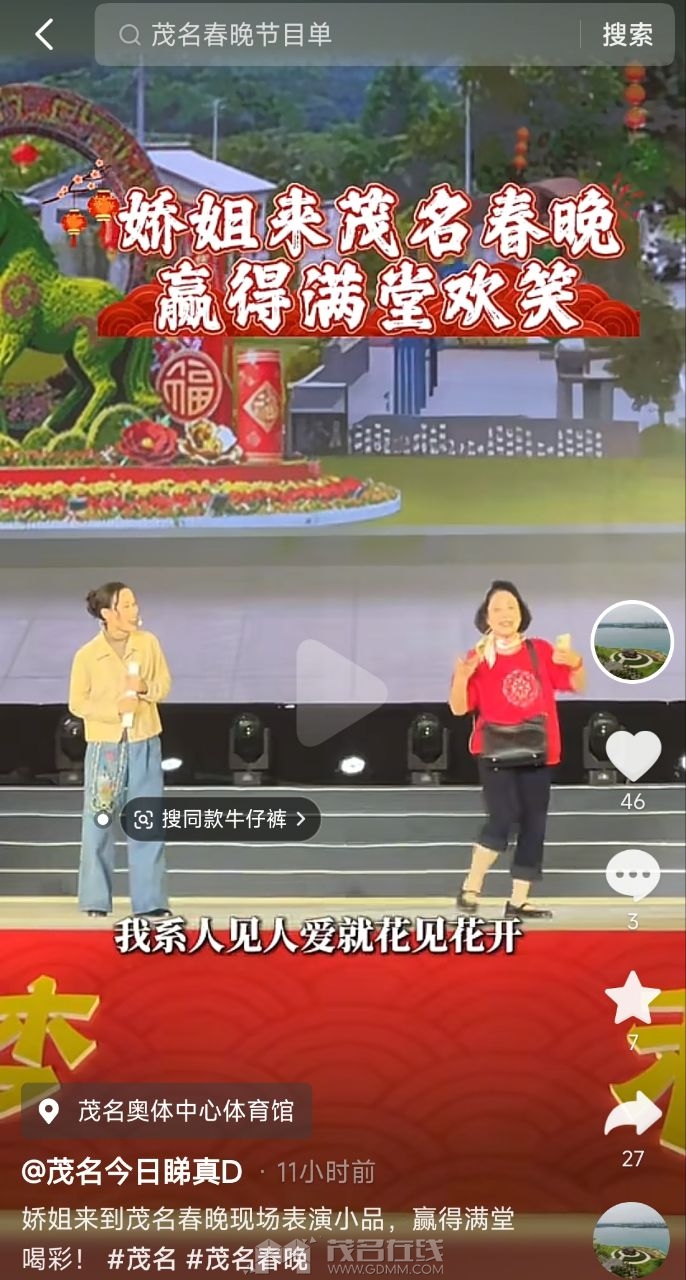
Task: Open the comments section
Action: click(633, 876)
